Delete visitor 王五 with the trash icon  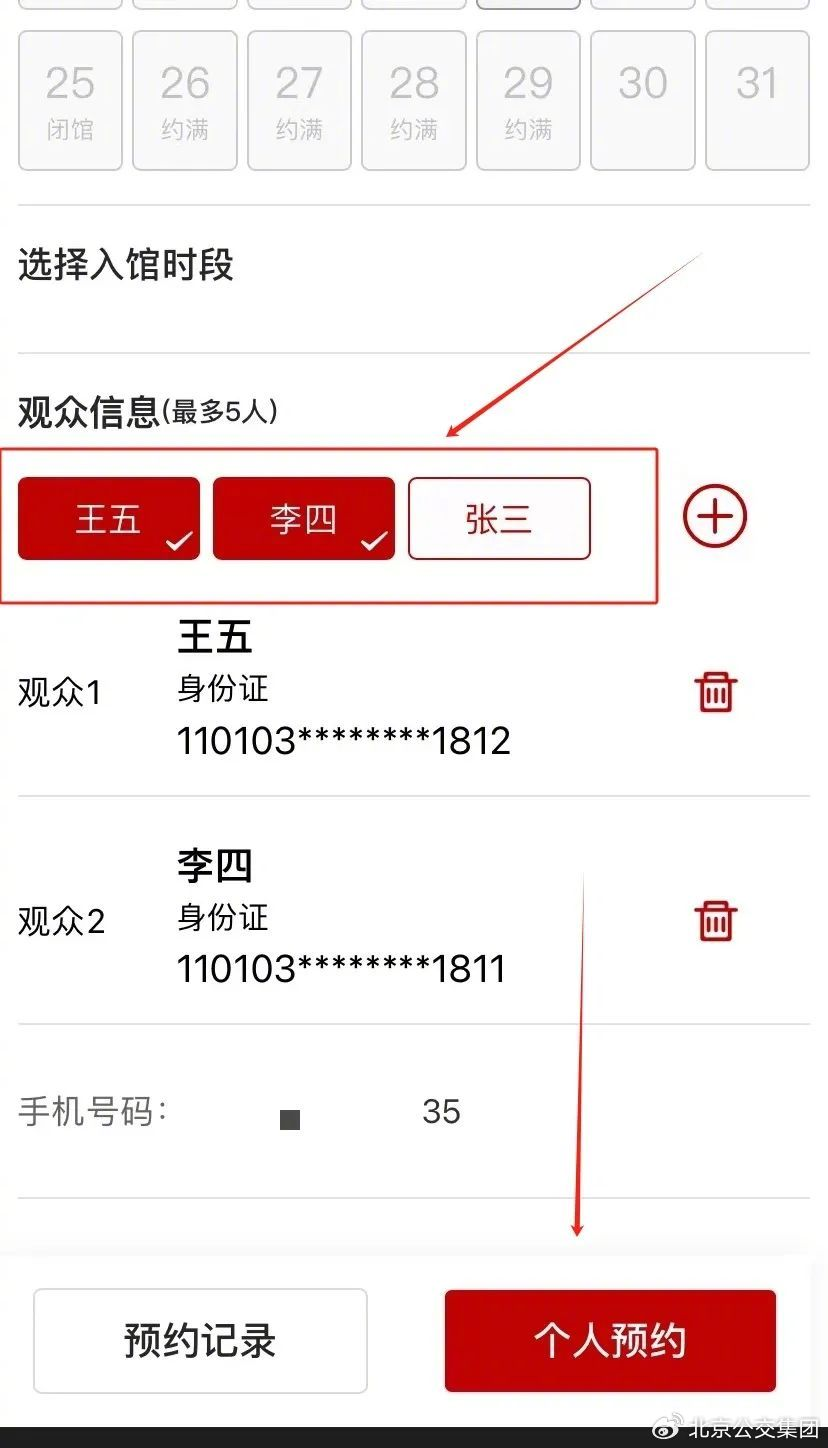[715, 692]
